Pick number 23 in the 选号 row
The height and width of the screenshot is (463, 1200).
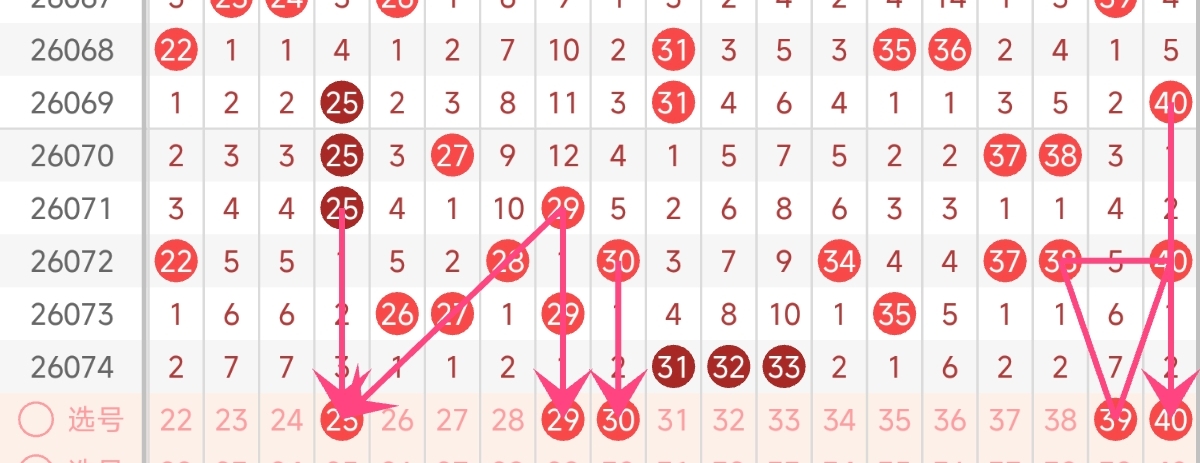coord(232,421)
